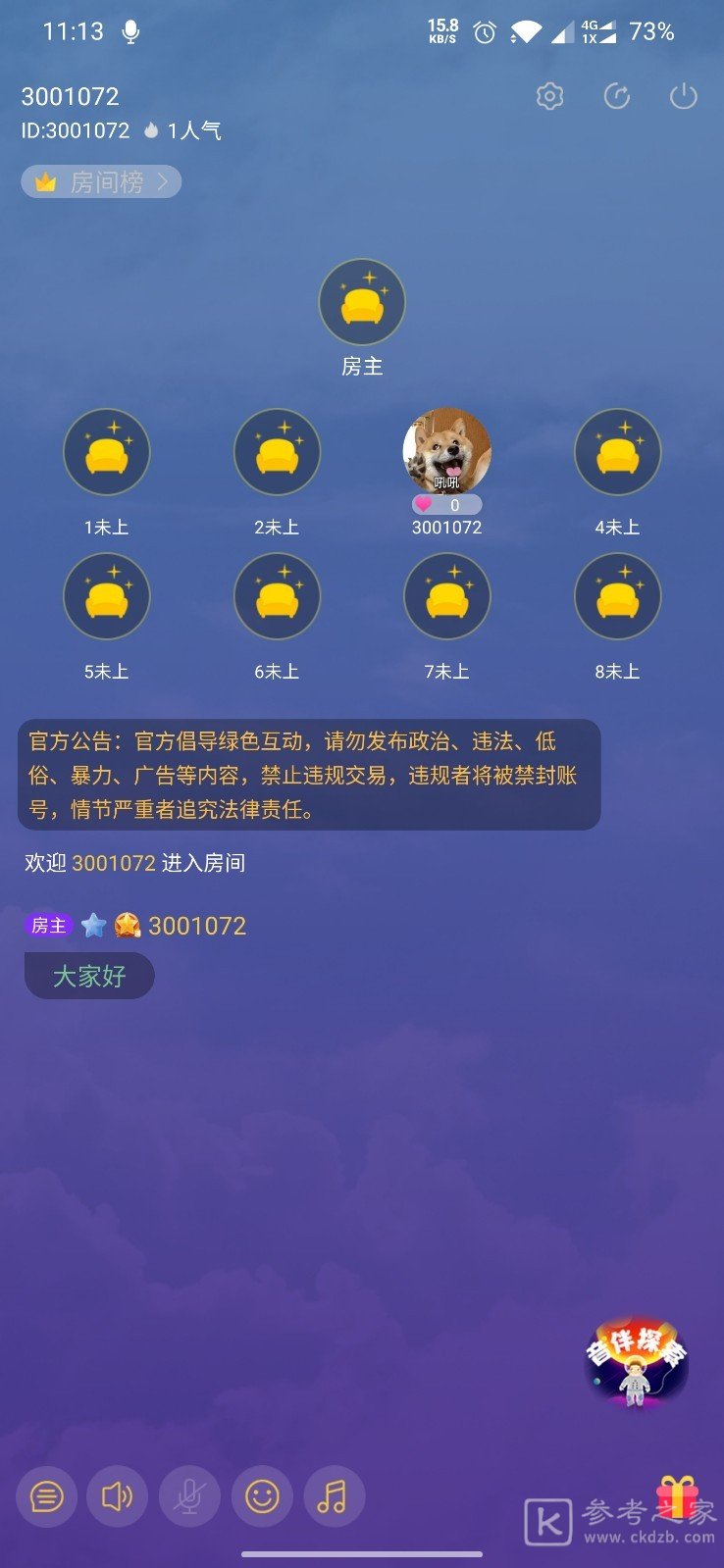Click the pink heart counter under the avatar

point(447,504)
